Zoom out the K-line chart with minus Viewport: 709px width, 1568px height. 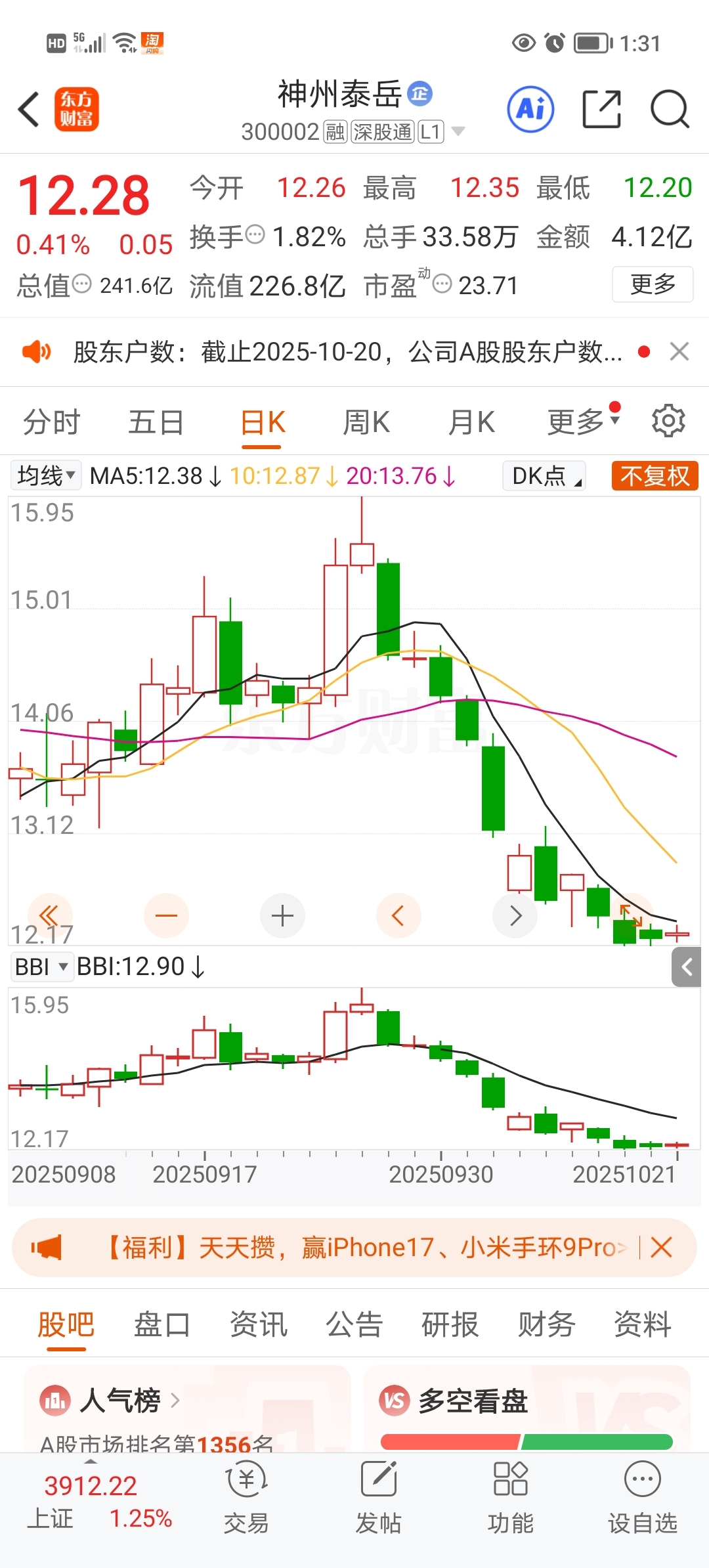(x=166, y=915)
